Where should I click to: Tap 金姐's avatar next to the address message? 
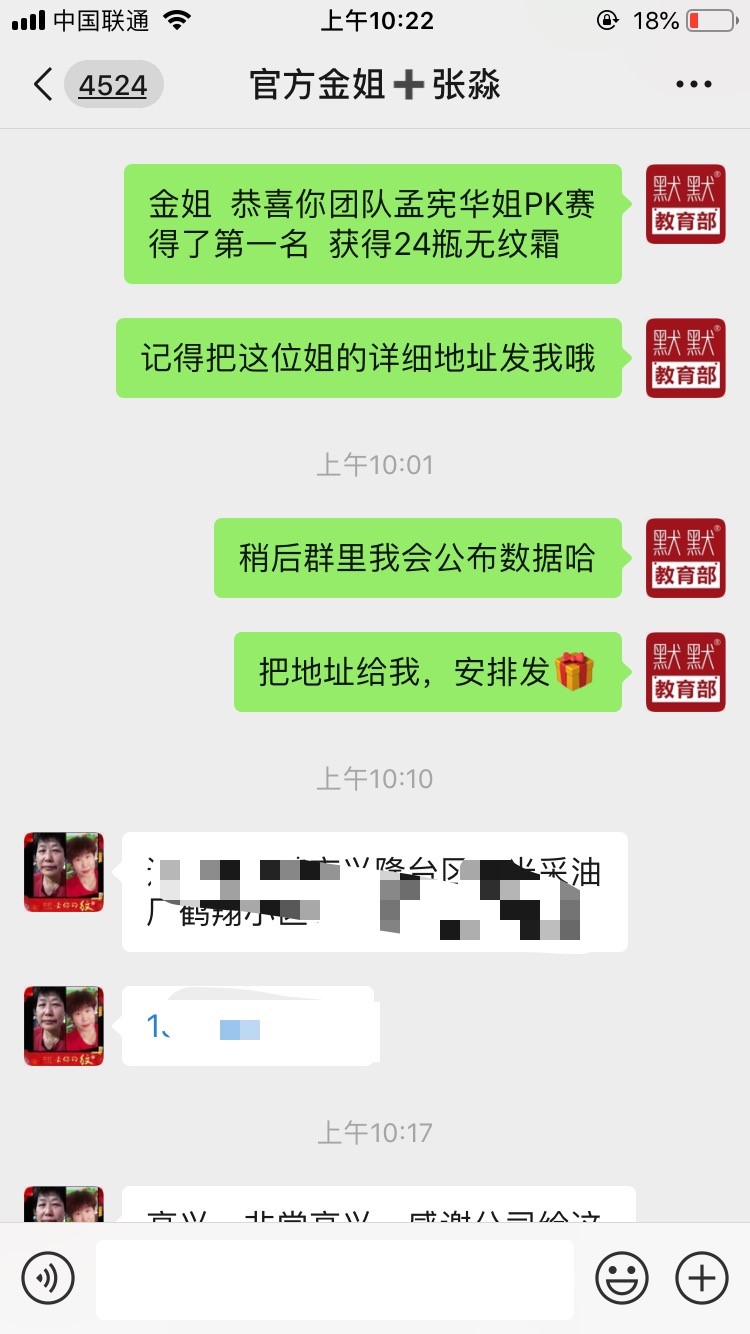click(63, 872)
